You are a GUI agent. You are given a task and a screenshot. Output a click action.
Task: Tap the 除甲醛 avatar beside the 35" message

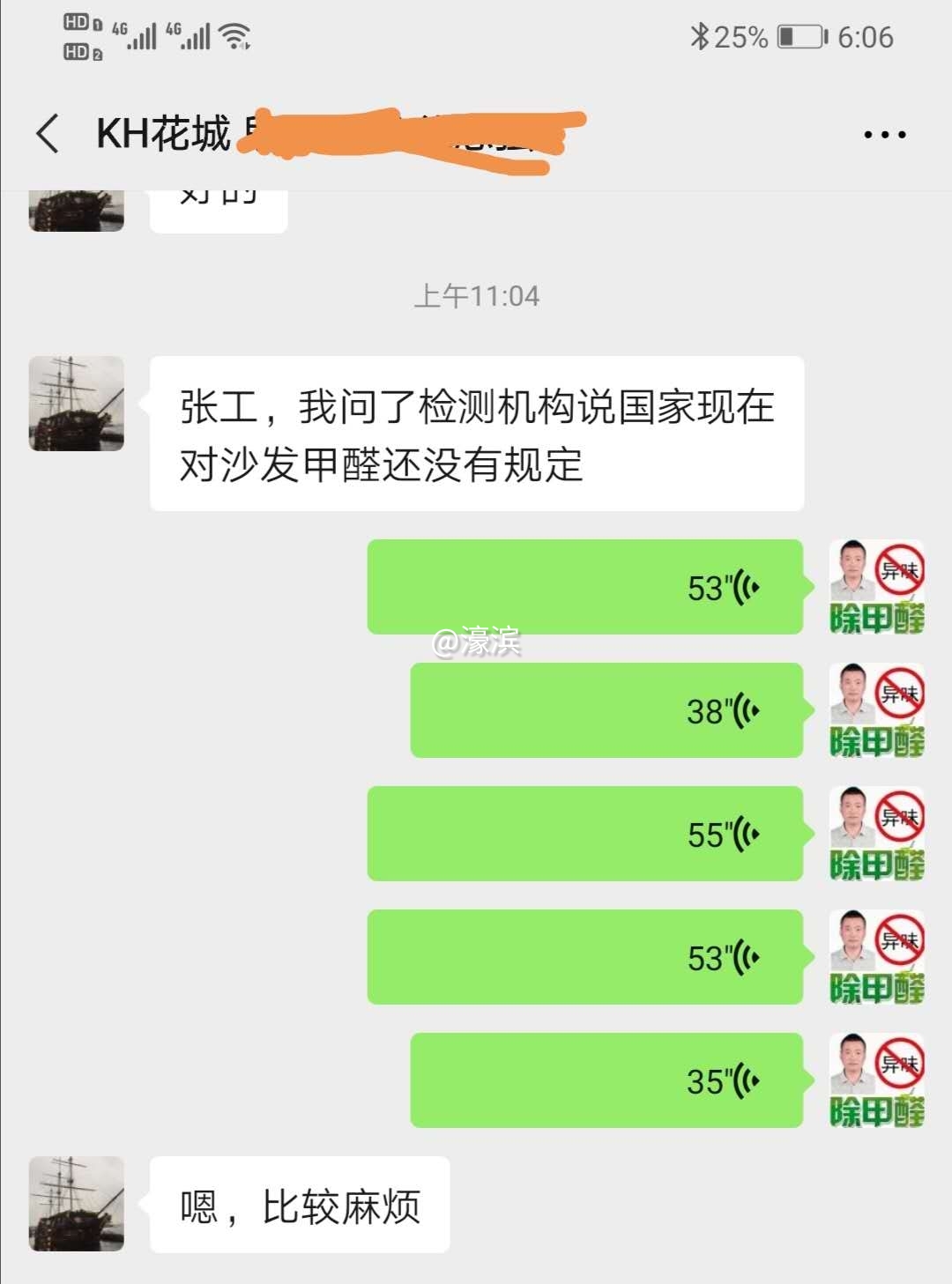pyautogui.click(x=876, y=1080)
